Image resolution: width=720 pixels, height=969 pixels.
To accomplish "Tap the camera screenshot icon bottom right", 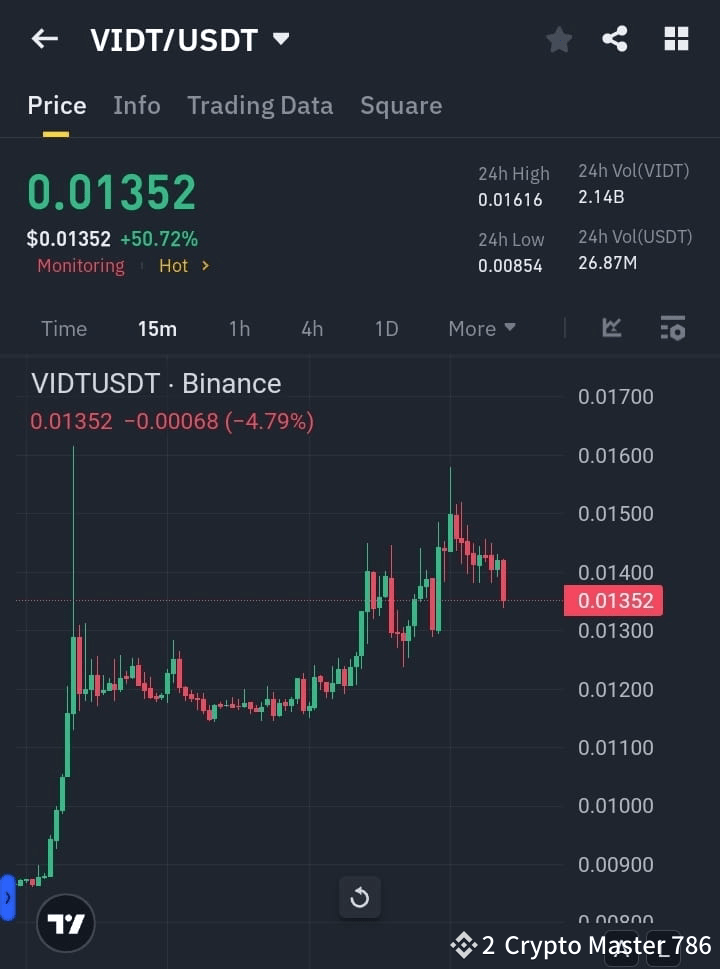I will (x=621, y=945).
